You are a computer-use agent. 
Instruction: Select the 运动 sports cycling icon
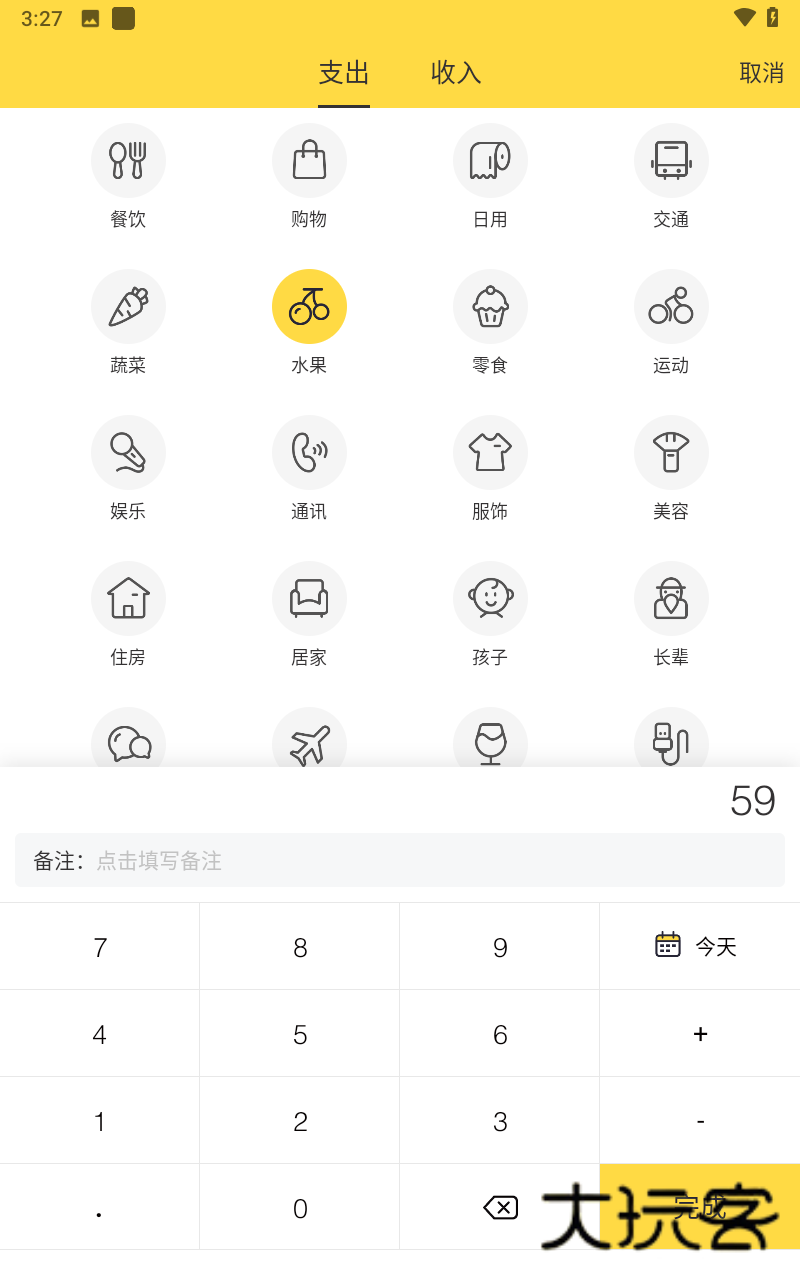[671, 306]
